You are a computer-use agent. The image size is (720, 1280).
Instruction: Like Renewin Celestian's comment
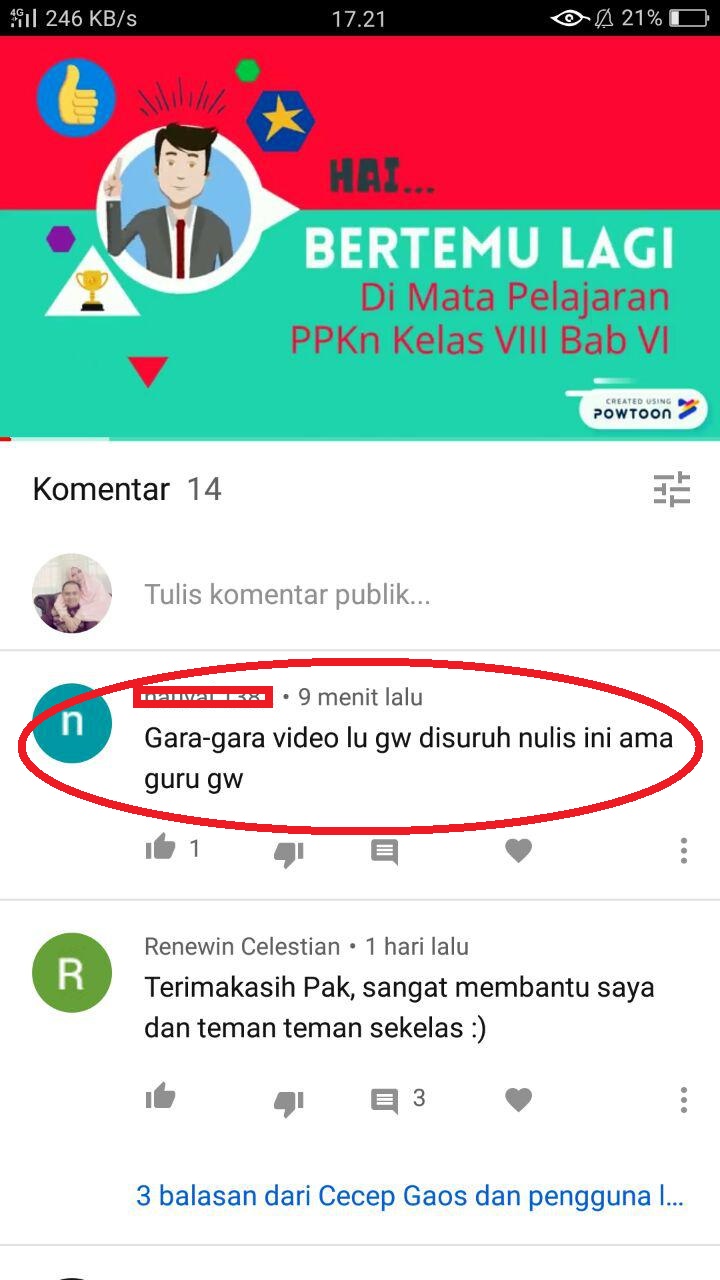click(160, 1098)
